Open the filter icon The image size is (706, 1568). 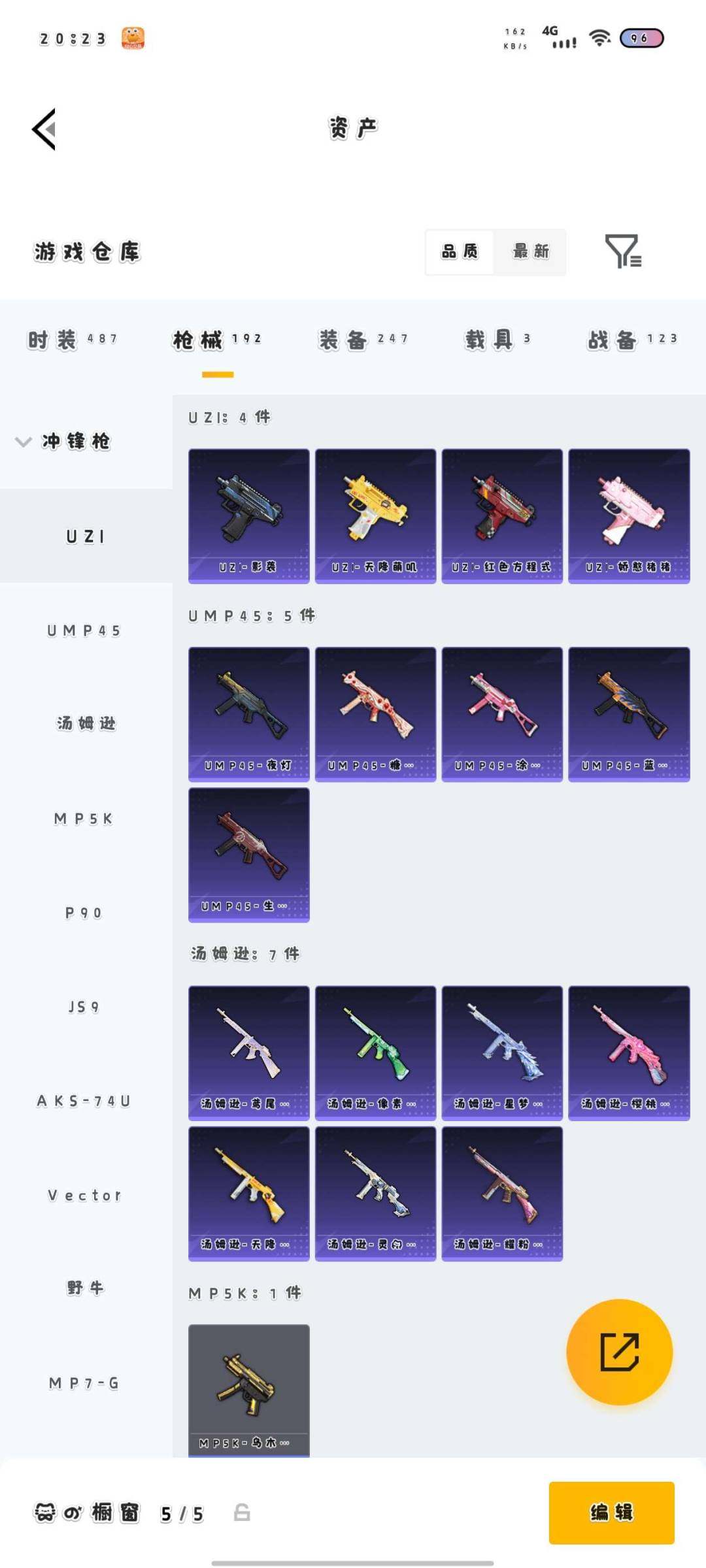[622, 251]
